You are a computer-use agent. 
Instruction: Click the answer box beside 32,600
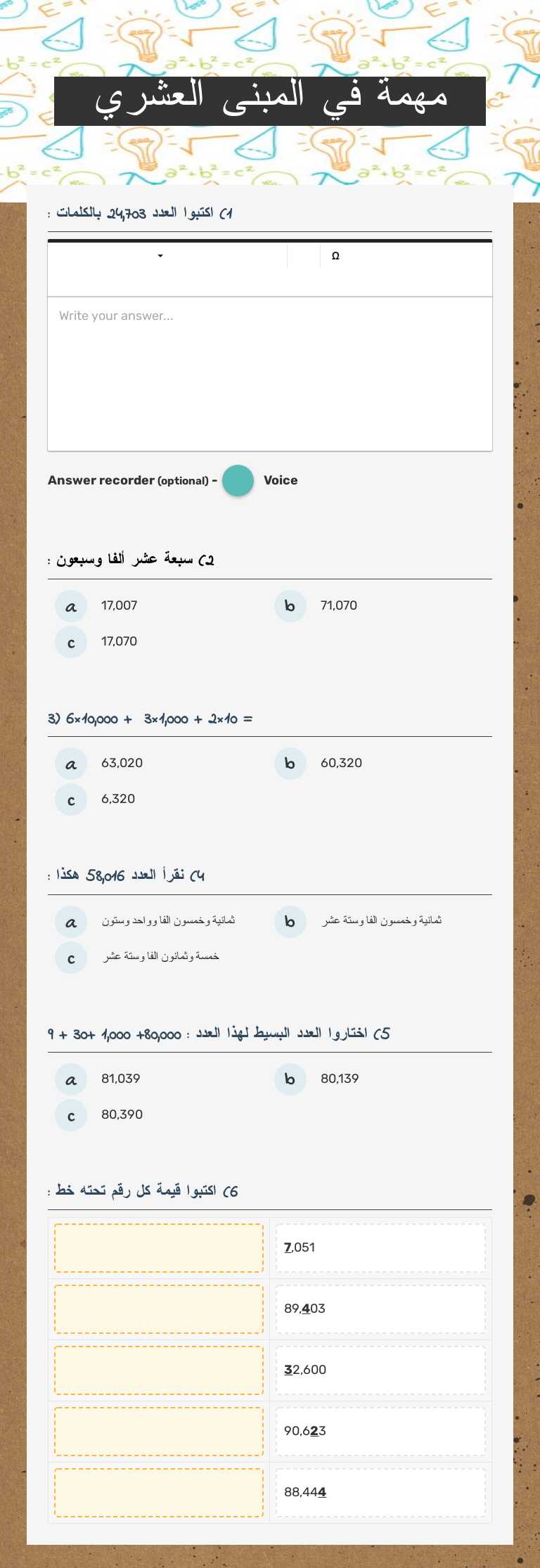click(x=157, y=1370)
